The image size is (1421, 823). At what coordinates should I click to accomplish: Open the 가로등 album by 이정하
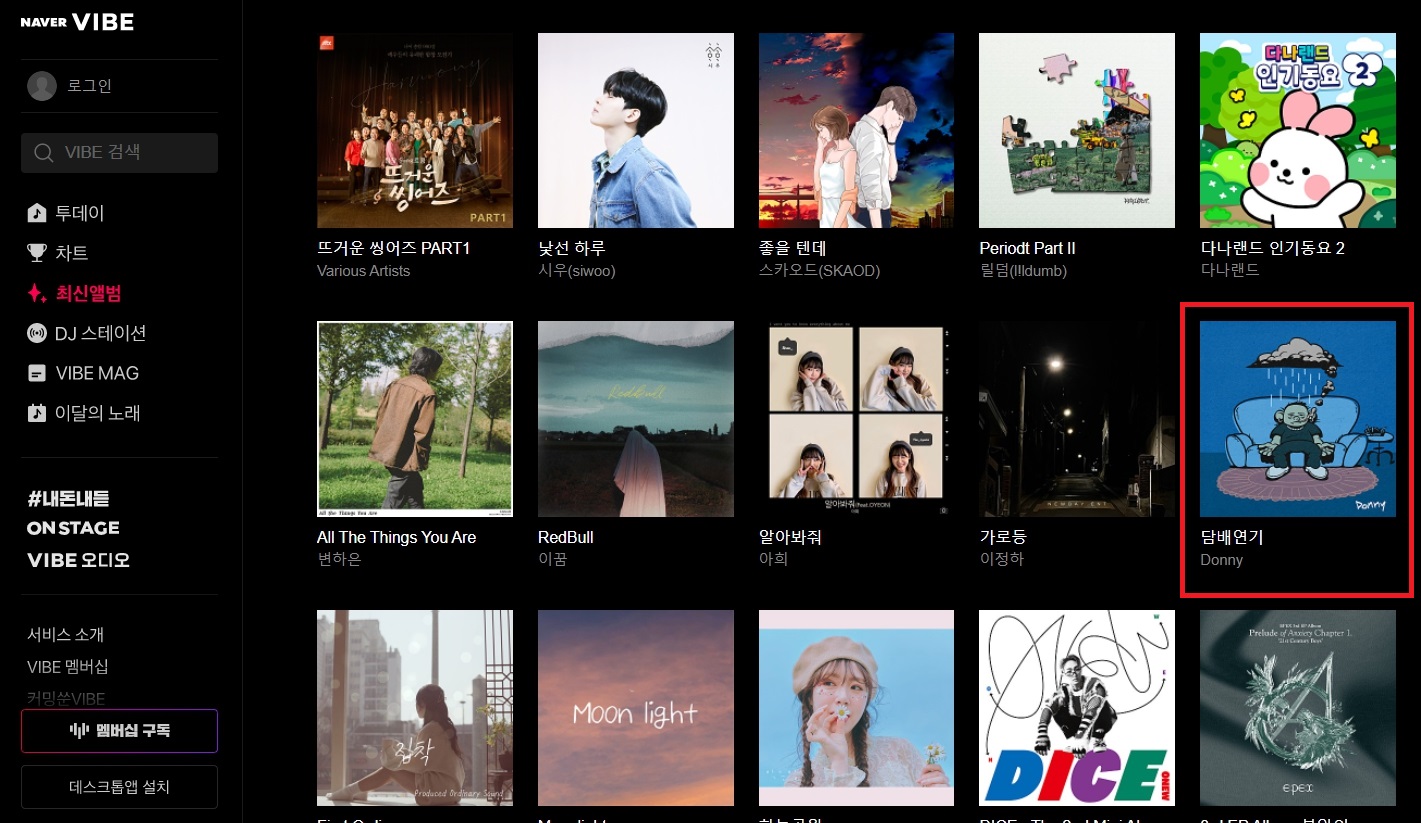click(1076, 419)
